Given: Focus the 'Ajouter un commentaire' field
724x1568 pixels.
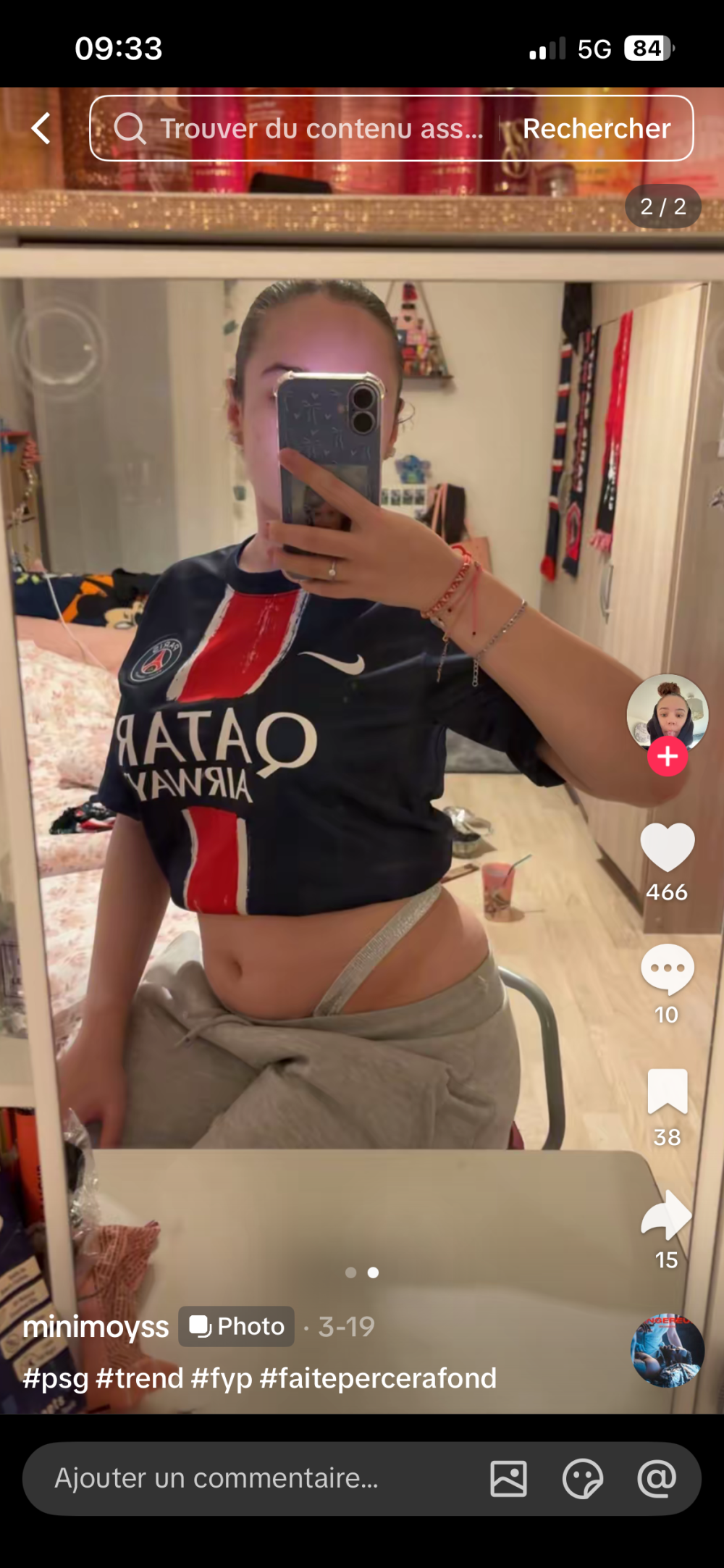Looking at the screenshot, I should pos(217,1478).
